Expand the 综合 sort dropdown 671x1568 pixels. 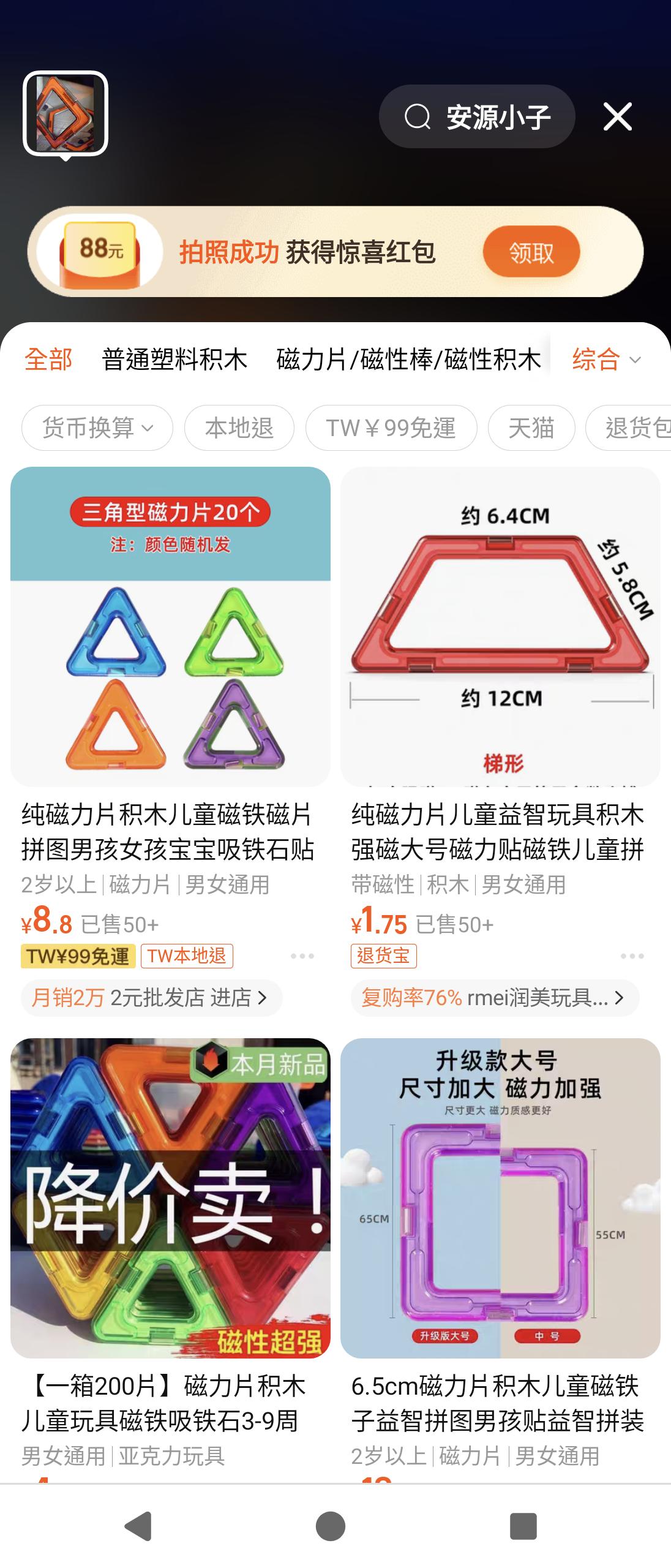[x=605, y=360]
